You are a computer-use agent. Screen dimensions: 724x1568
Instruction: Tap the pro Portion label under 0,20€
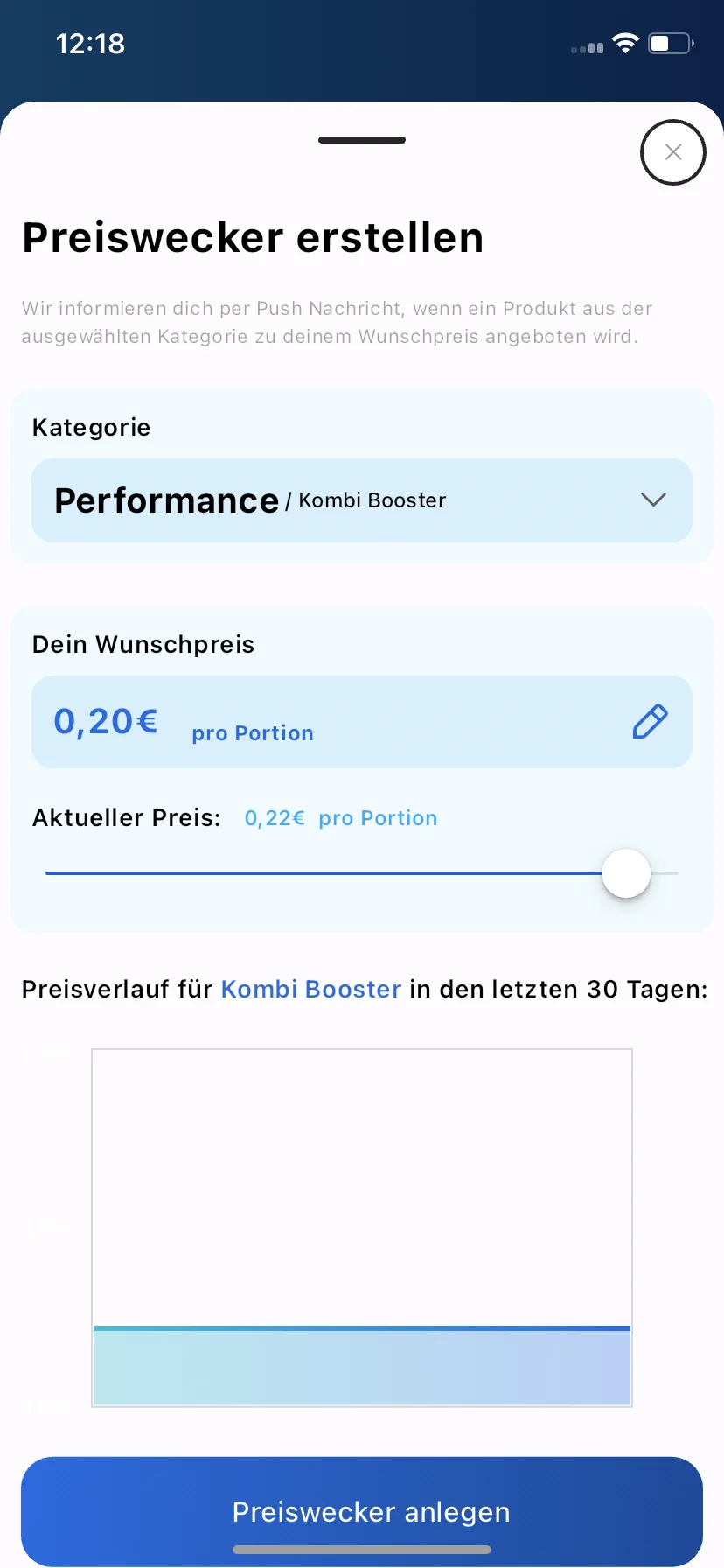click(252, 732)
